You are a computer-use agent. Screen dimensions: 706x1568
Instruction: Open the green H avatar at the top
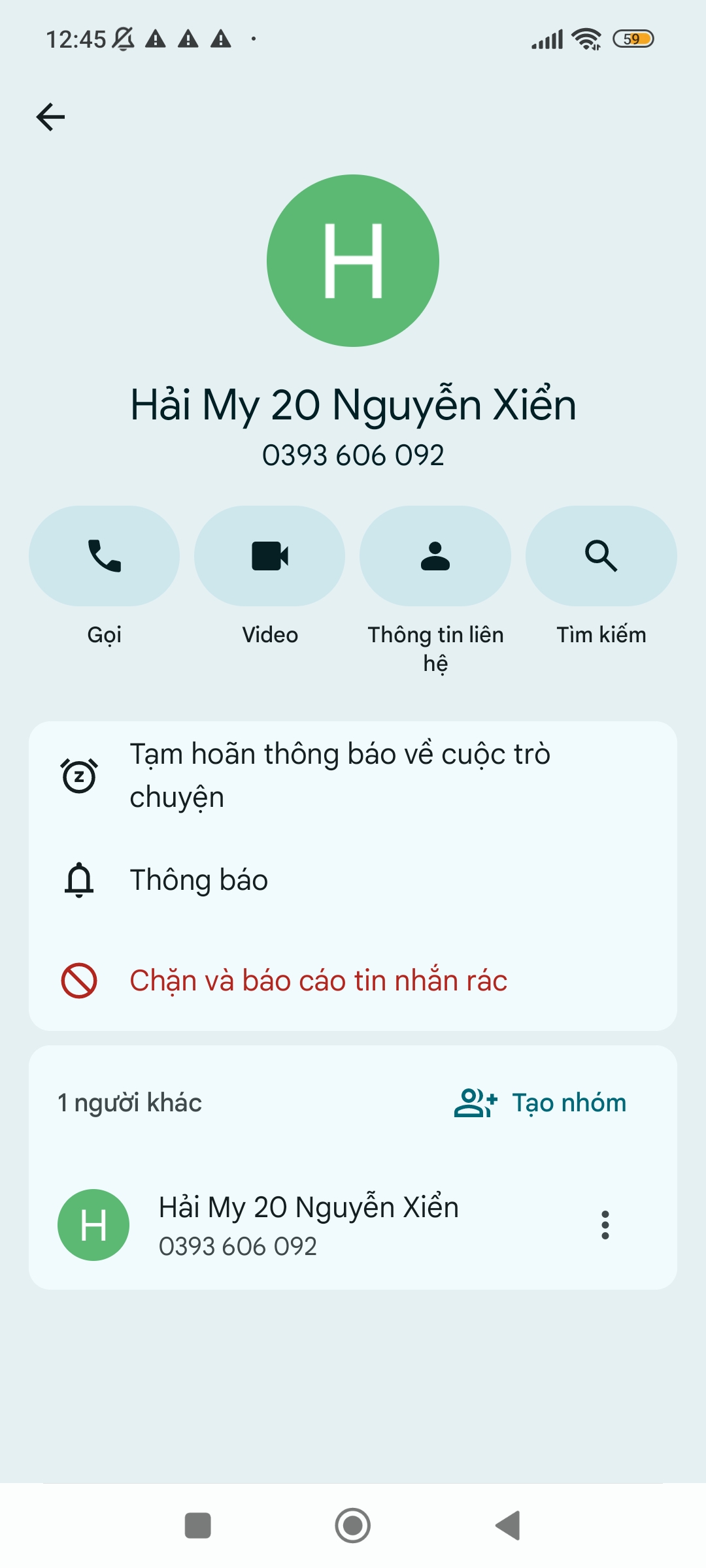353,260
